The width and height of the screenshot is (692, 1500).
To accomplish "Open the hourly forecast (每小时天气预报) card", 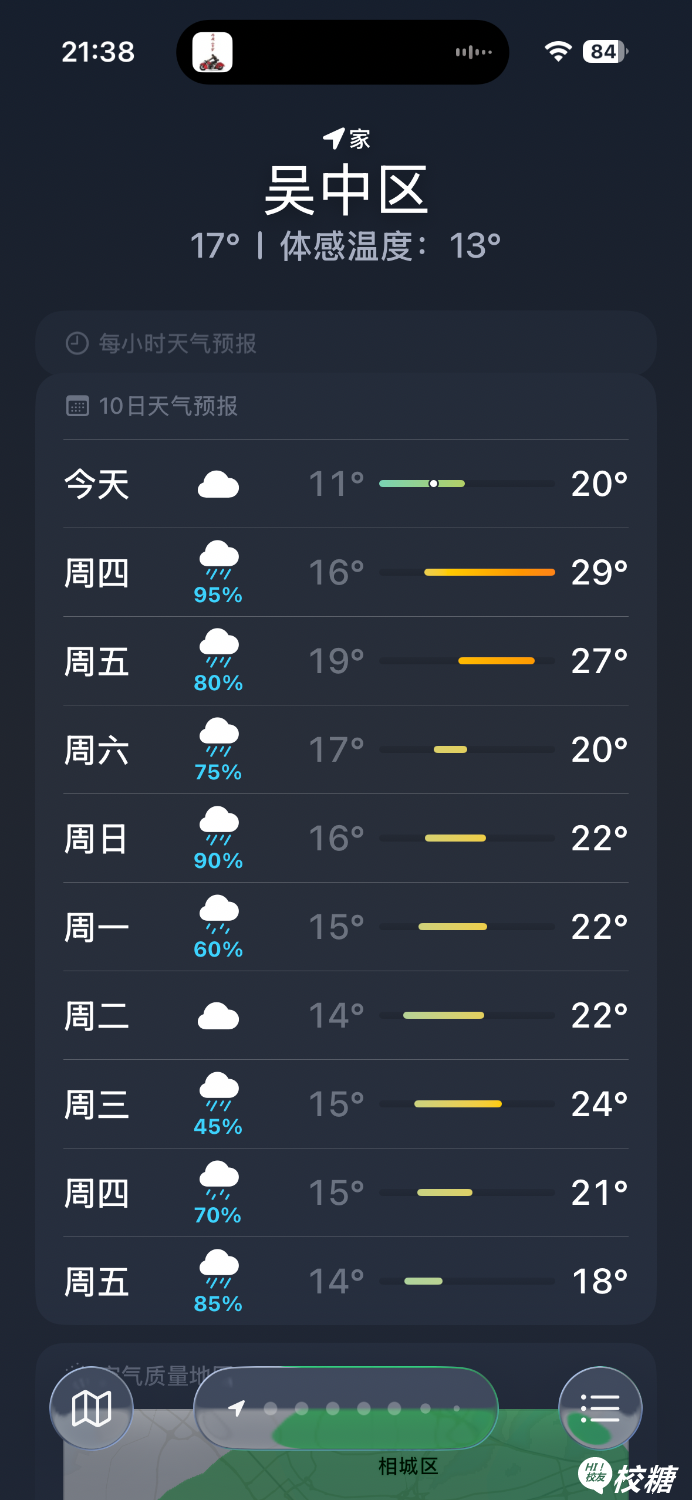I will [x=346, y=344].
